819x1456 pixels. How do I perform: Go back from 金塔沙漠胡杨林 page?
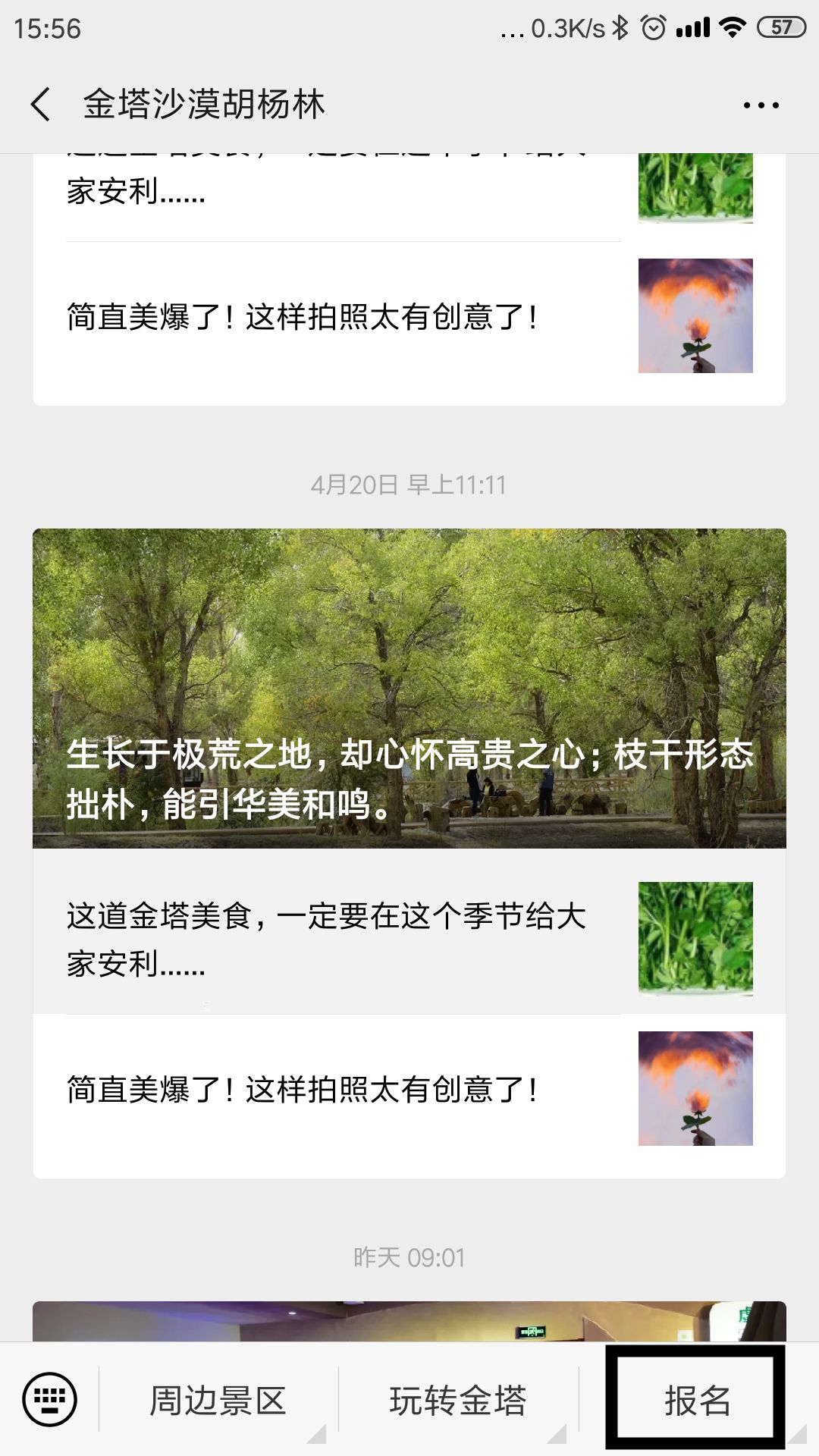point(41,104)
